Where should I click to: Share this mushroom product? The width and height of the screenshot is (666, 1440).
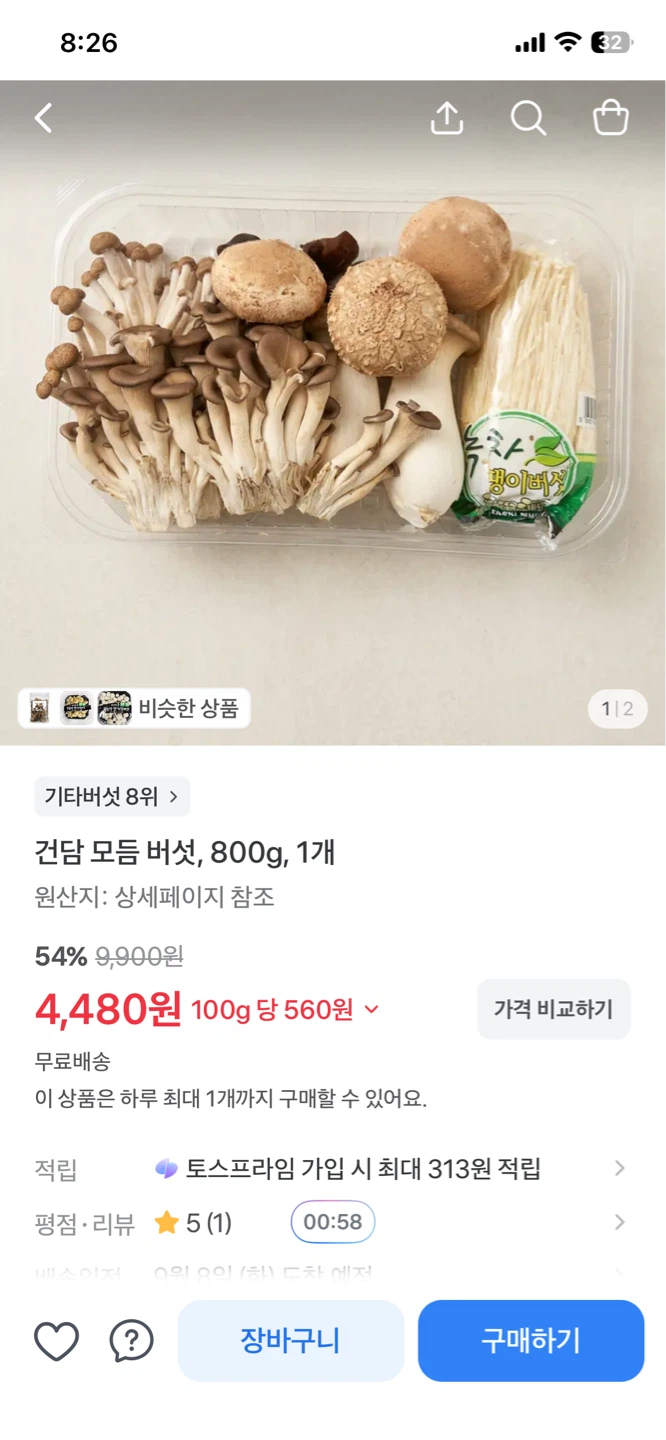pyautogui.click(x=447, y=118)
